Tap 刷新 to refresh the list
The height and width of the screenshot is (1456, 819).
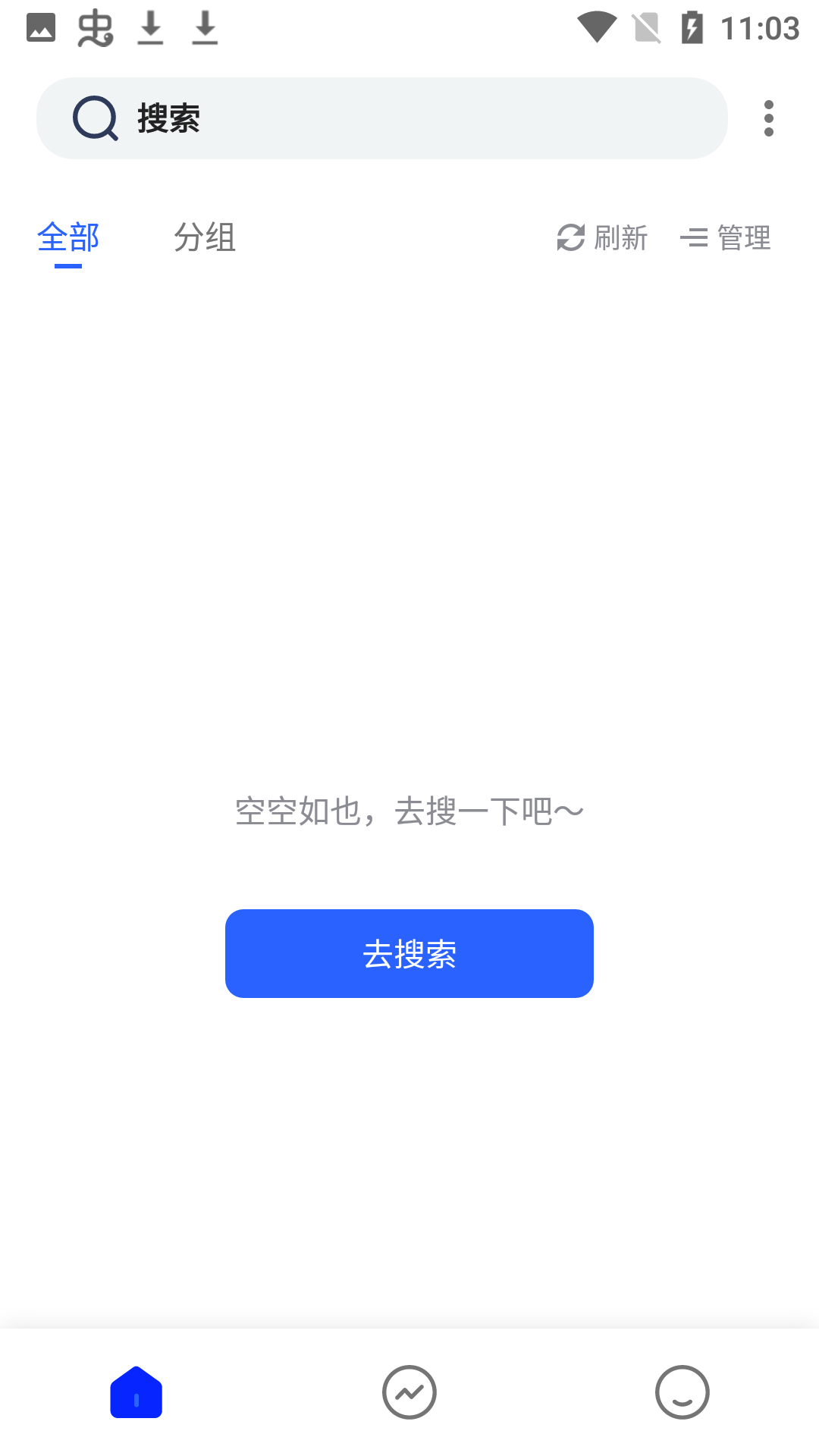[603, 238]
